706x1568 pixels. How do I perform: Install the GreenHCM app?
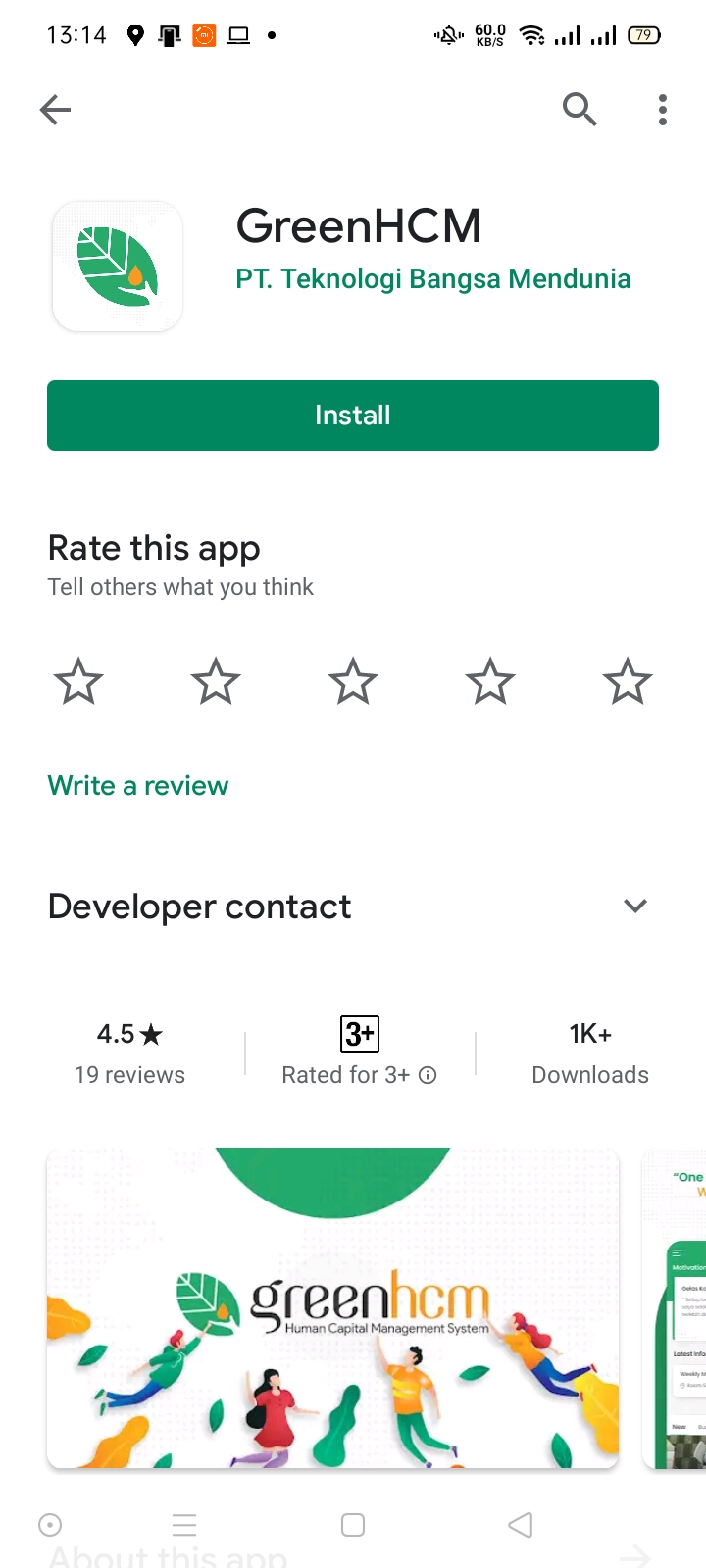tap(353, 416)
